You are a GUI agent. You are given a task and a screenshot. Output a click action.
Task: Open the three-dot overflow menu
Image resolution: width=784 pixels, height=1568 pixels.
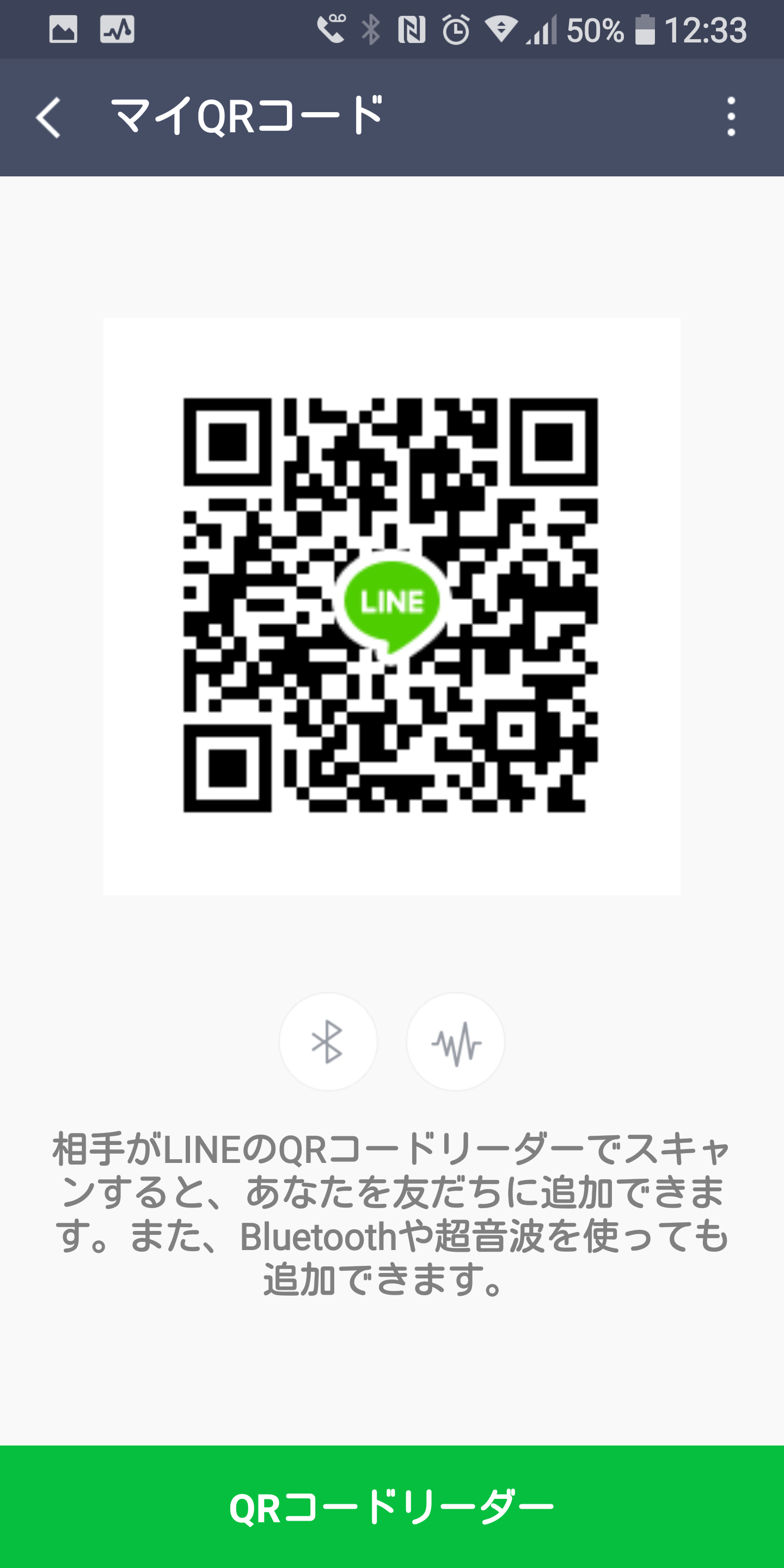point(731,117)
